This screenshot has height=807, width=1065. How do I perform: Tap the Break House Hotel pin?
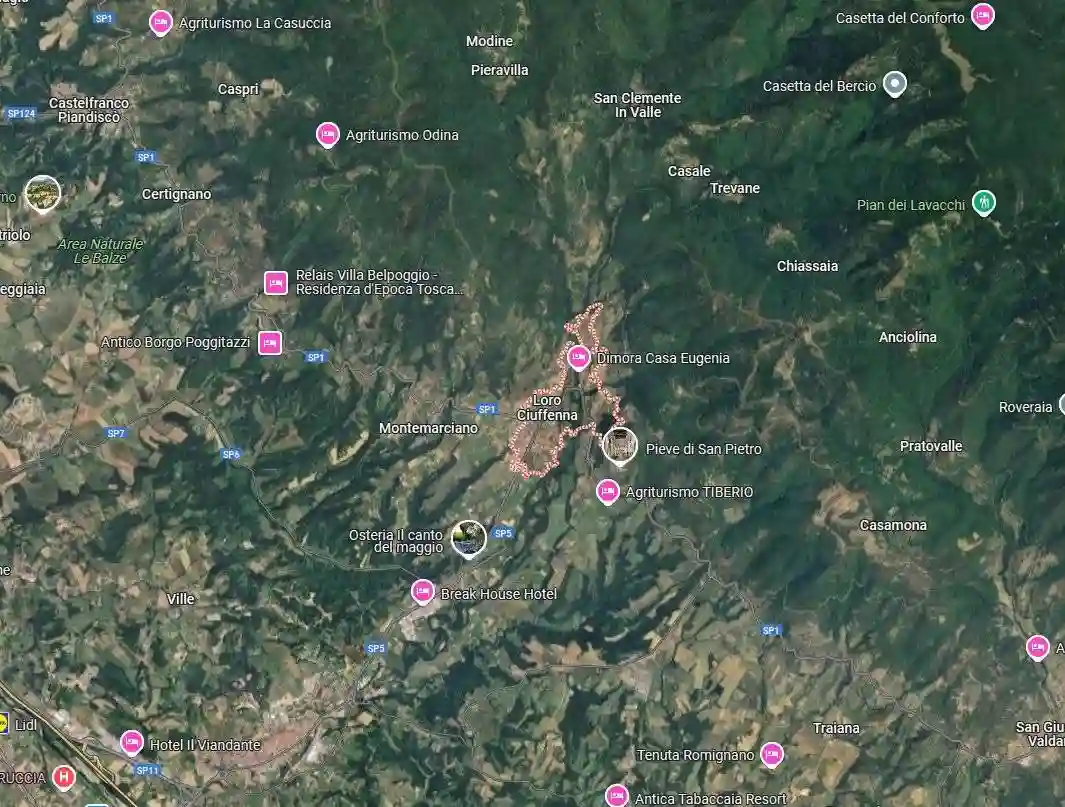coord(423,591)
